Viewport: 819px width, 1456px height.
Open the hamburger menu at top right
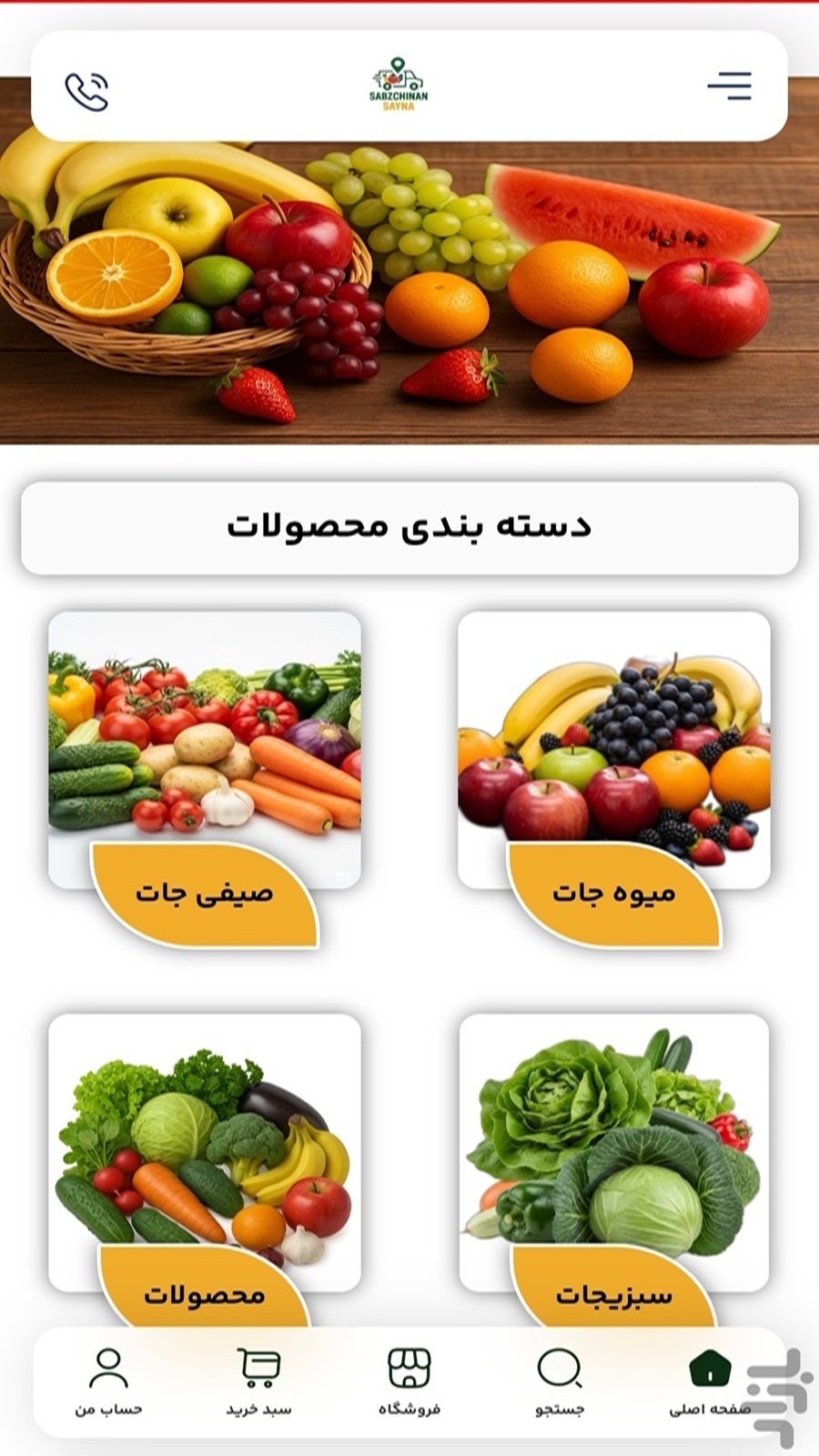point(730,86)
